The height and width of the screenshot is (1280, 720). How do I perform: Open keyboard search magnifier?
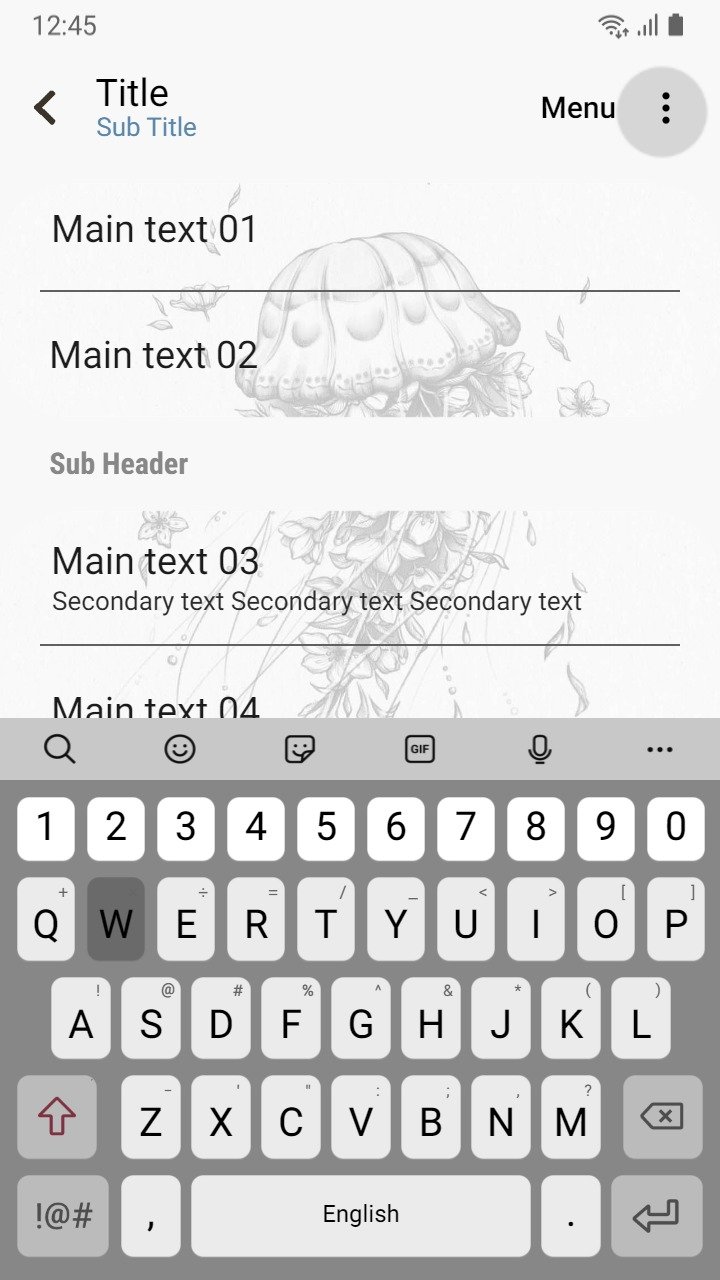click(60, 749)
